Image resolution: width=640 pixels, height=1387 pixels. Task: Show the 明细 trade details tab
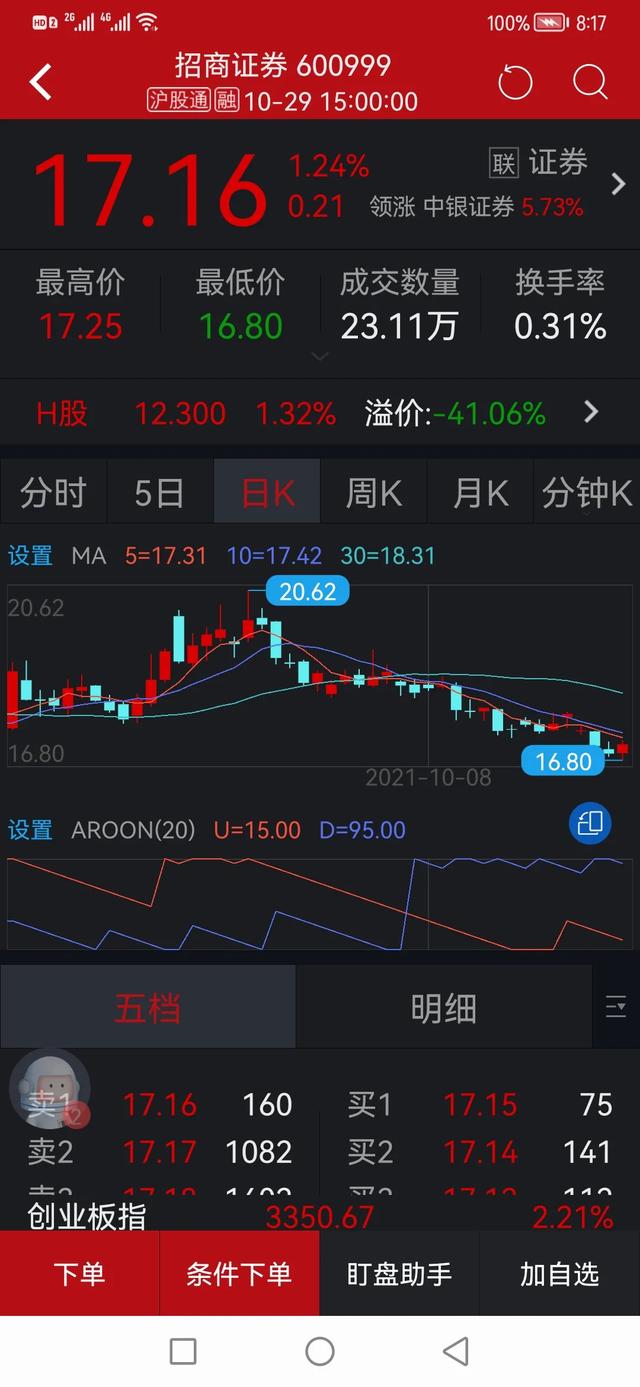click(443, 1009)
